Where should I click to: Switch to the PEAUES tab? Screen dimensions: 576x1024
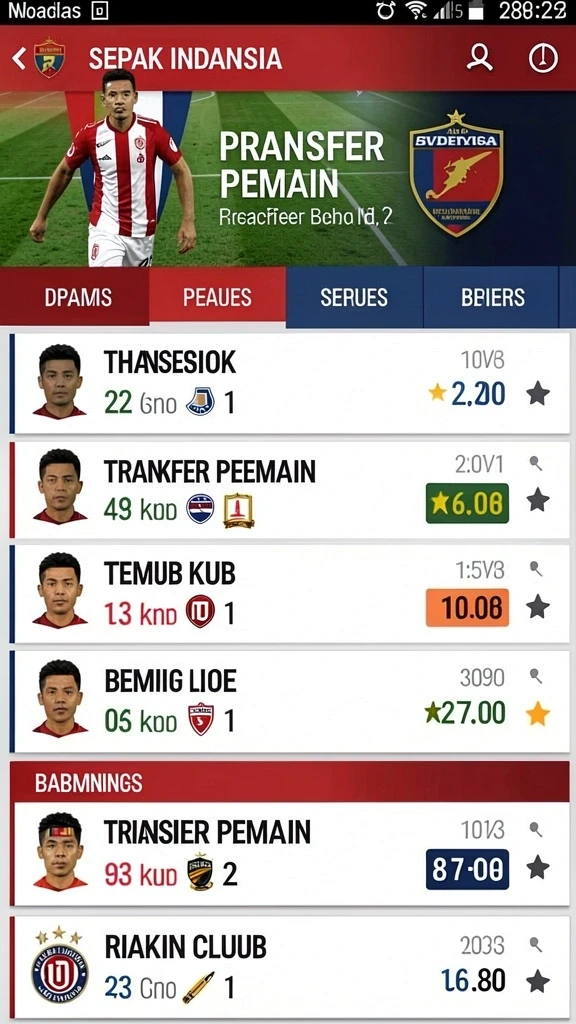217,297
